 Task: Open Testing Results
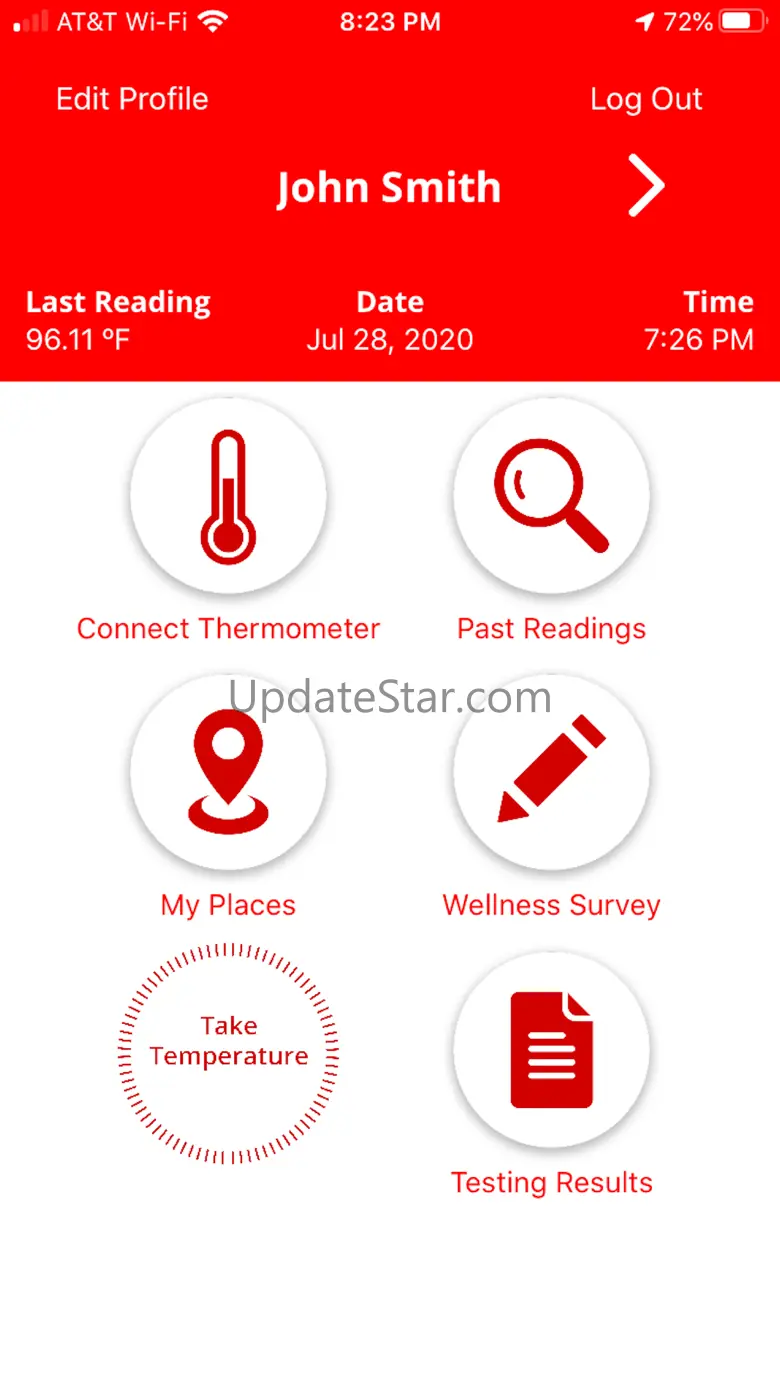[x=551, y=1051]
